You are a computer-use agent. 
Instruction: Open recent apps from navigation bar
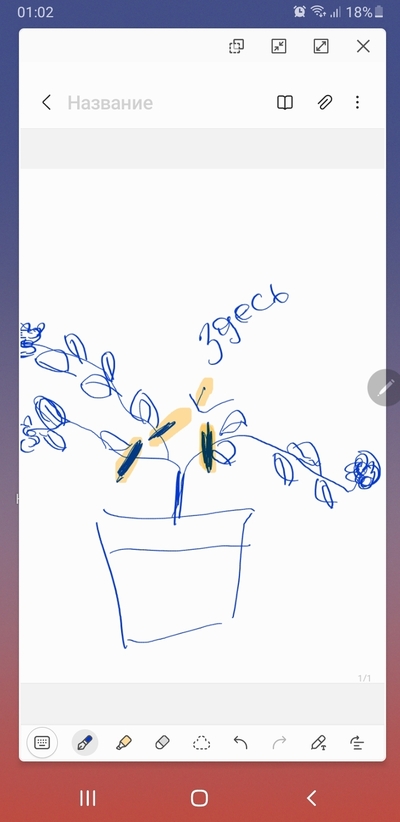[88, 798]
